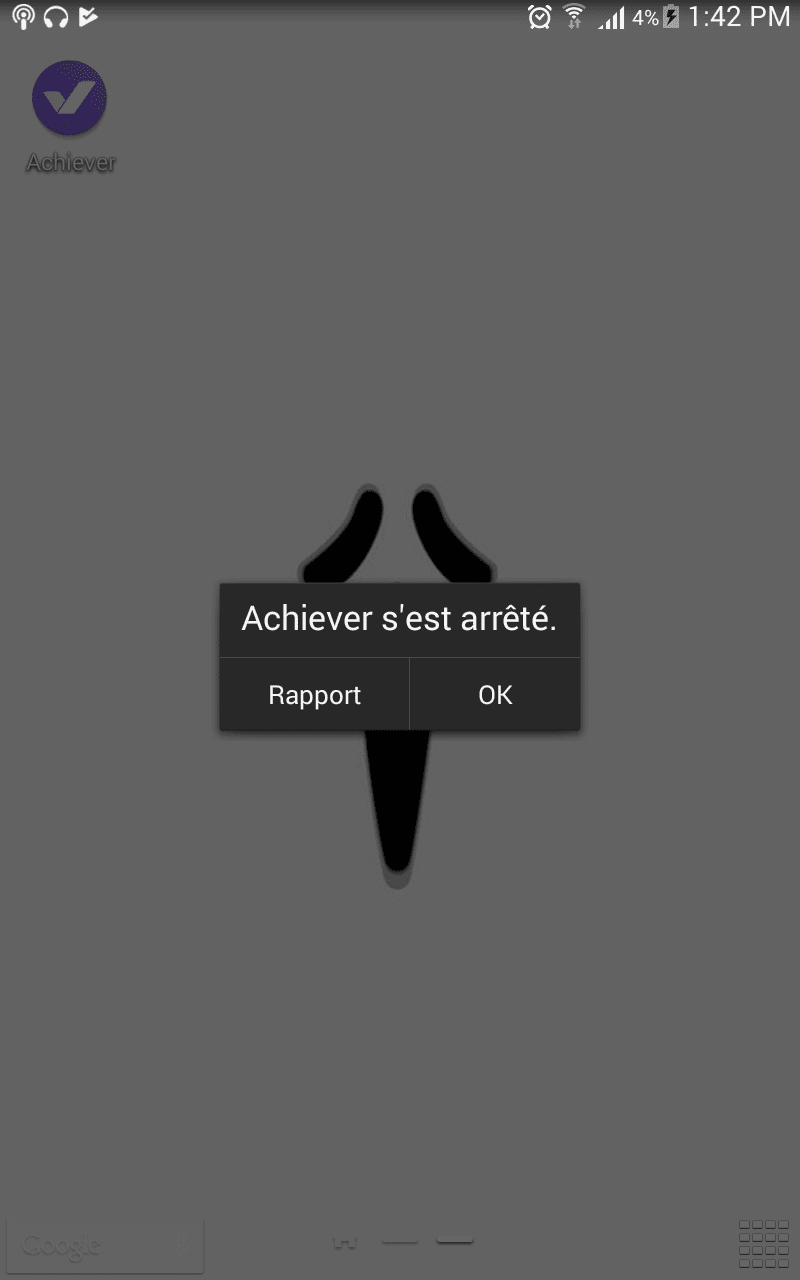Launch the Achiever app icon
Viewport: 800px width, 1280px height.
69,99
